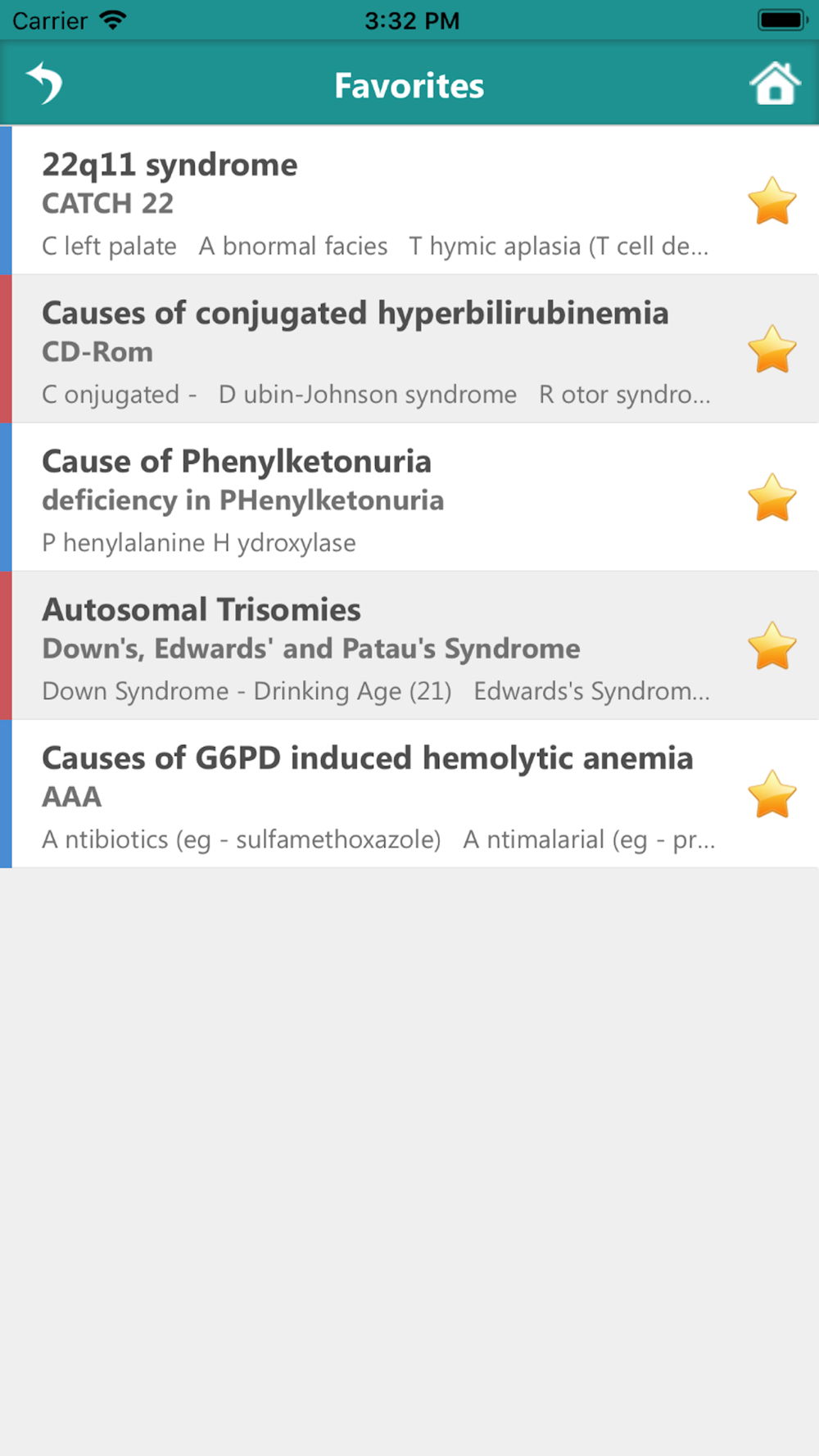Open the 22q11 syndrome mnemonic
The height and width of the screenshot is (1456, 819).
[x=409, y=201]
